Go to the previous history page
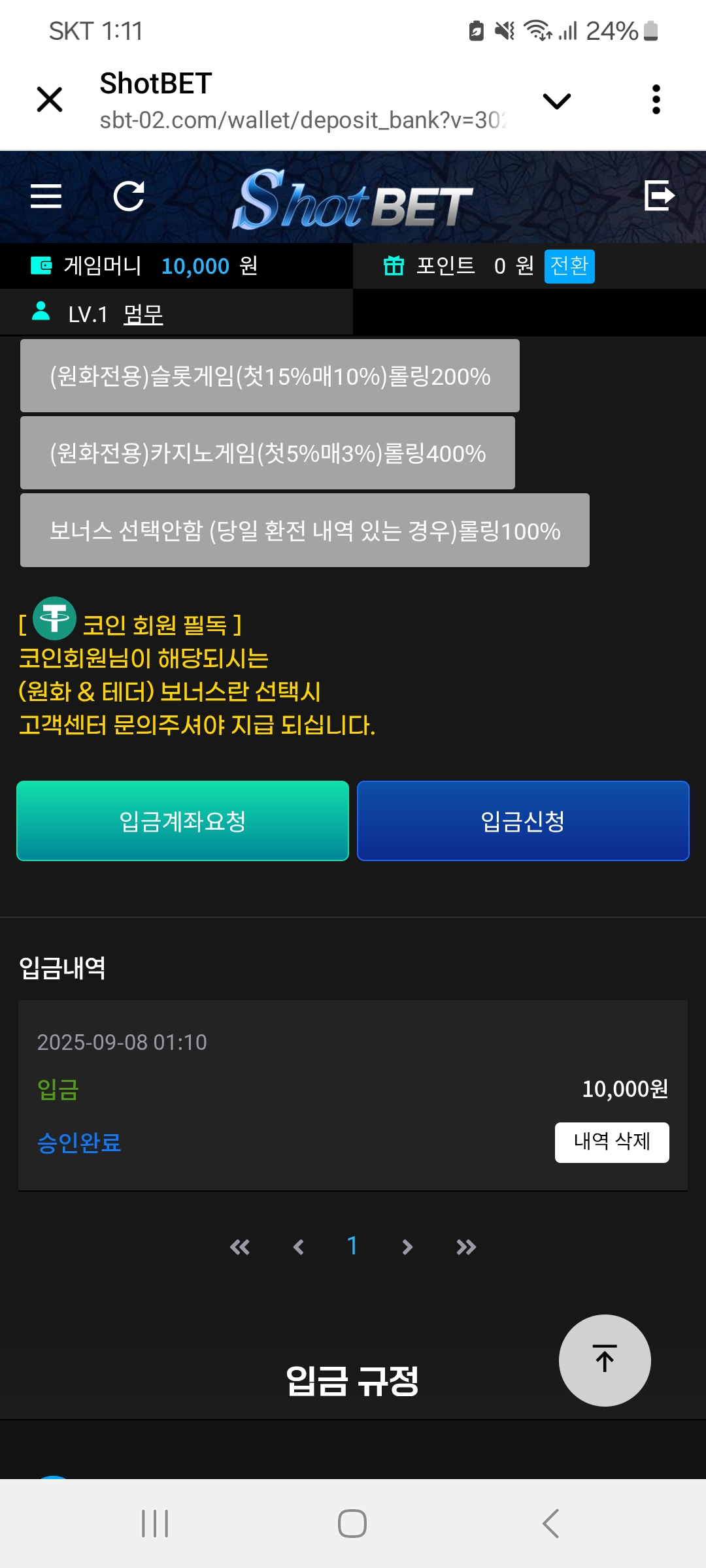This screenshot has height=1568, width=706. (298, 1247)
